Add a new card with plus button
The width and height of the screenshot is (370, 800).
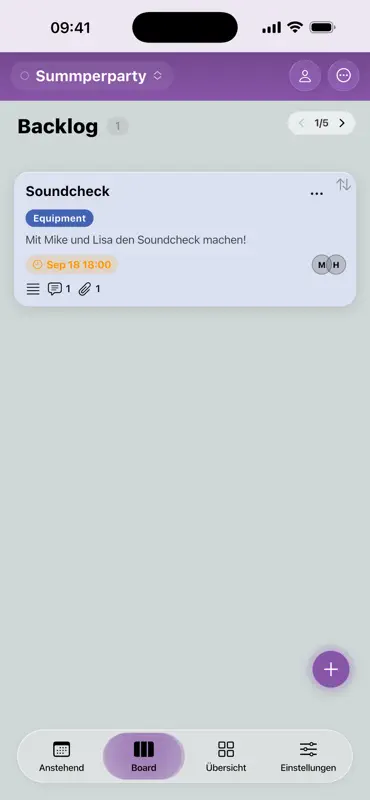(x=331, y=669)
